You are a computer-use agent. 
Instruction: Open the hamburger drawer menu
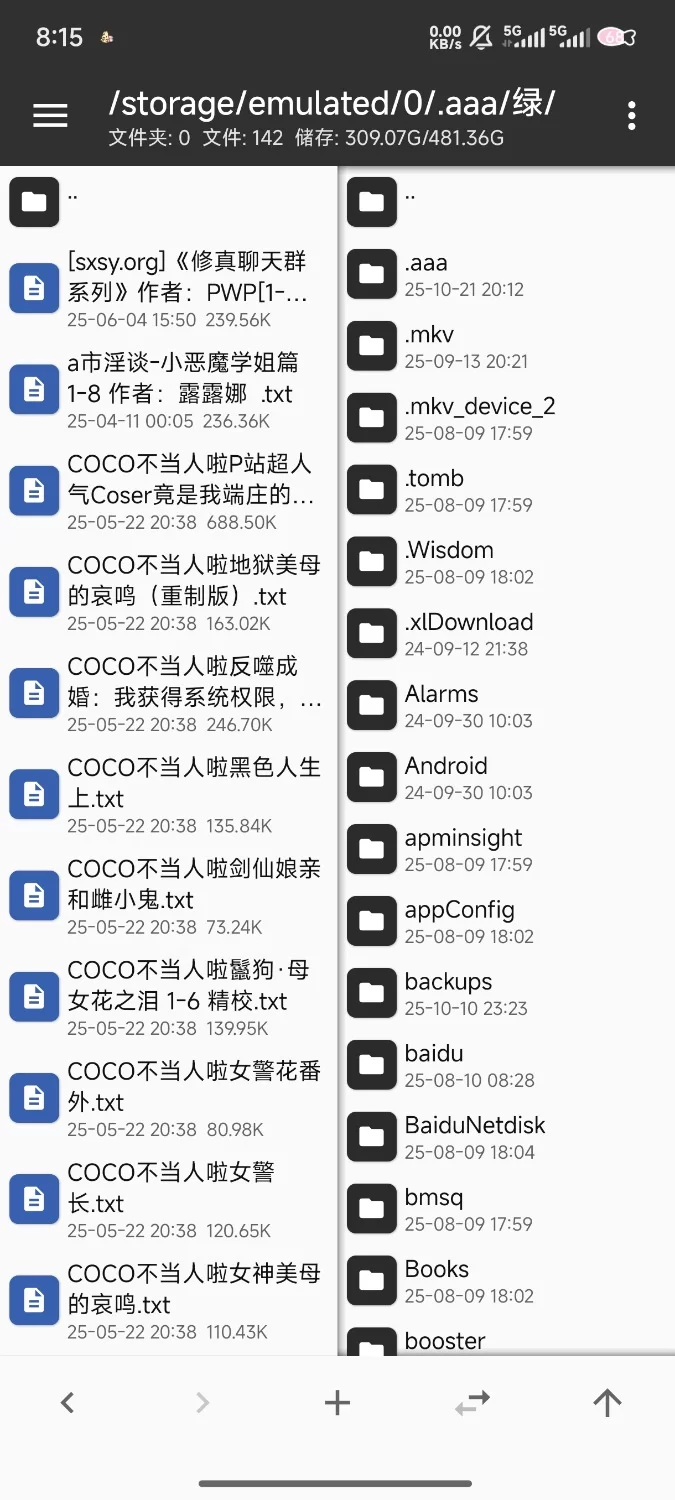pyautogui.click(x=50, y=116)
